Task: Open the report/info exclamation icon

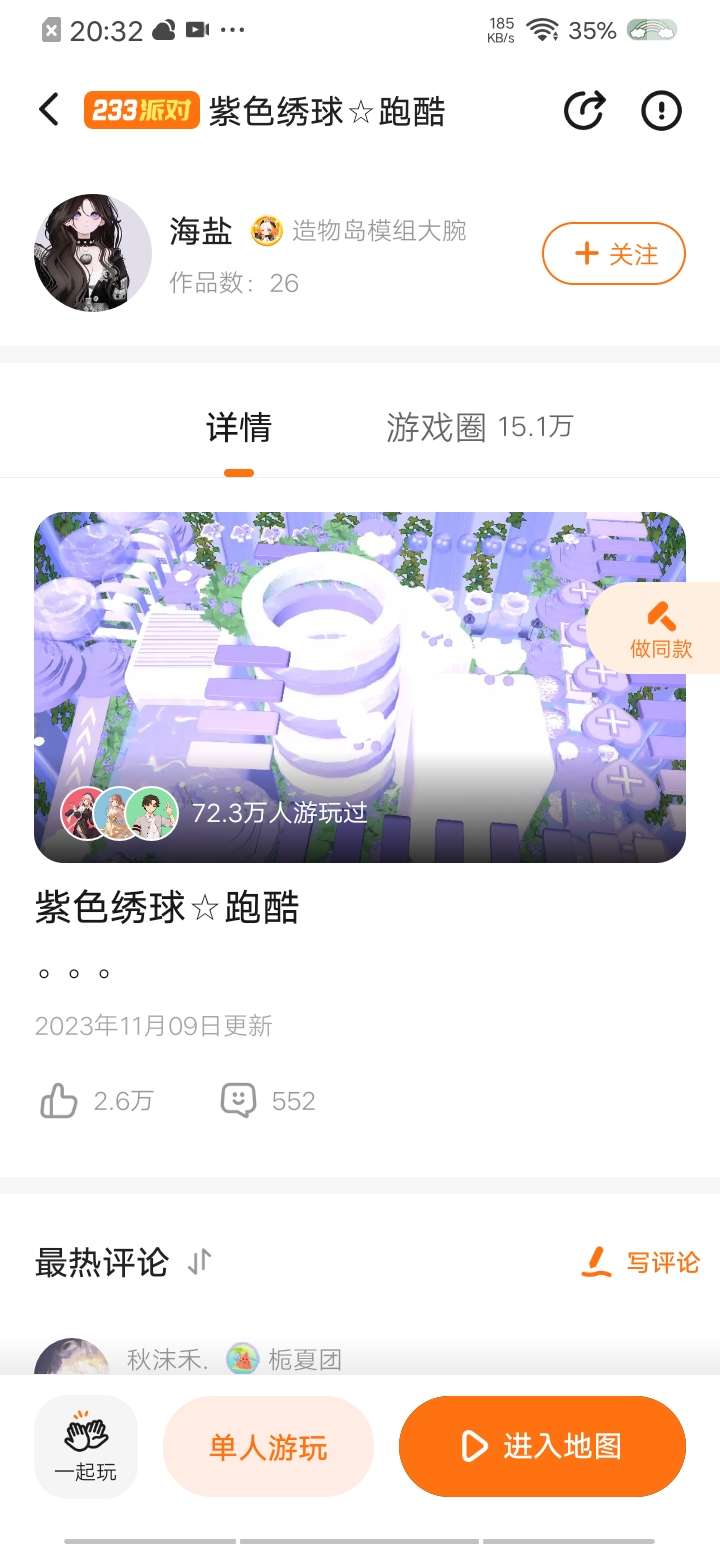Action: click(x=661, y=111)
